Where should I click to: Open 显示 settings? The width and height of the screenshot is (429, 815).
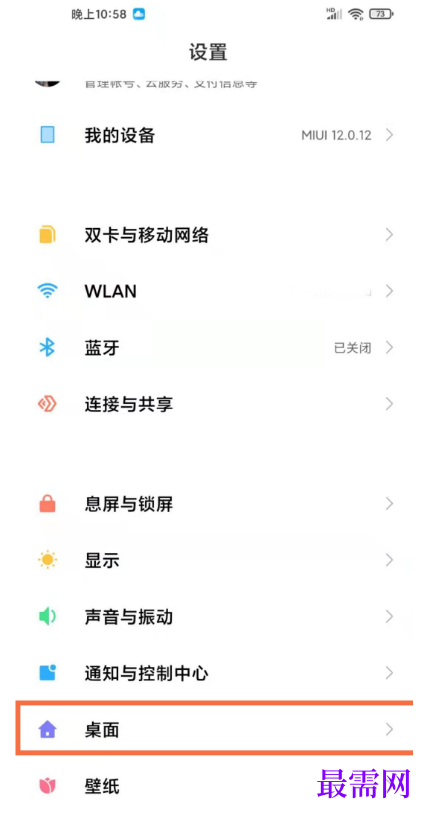coord(214,560)
